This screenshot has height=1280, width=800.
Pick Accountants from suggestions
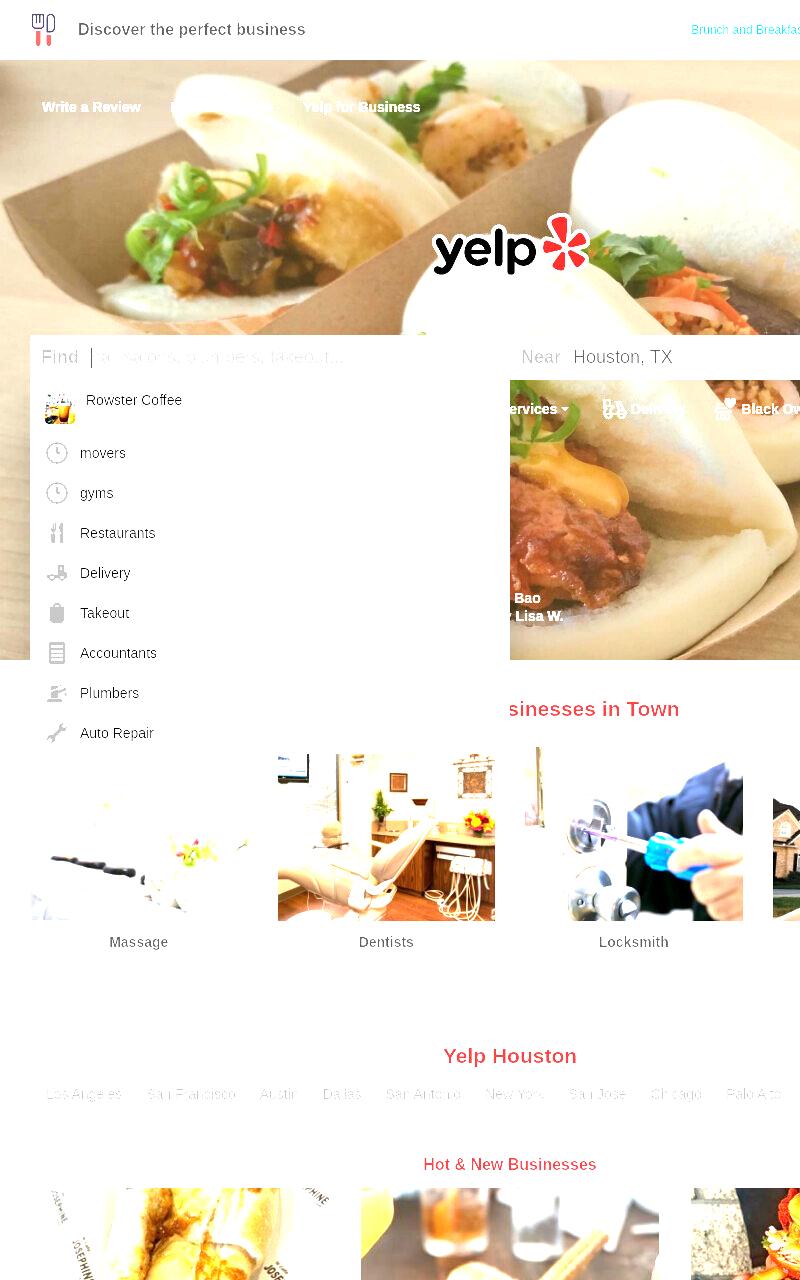[270, 653]
